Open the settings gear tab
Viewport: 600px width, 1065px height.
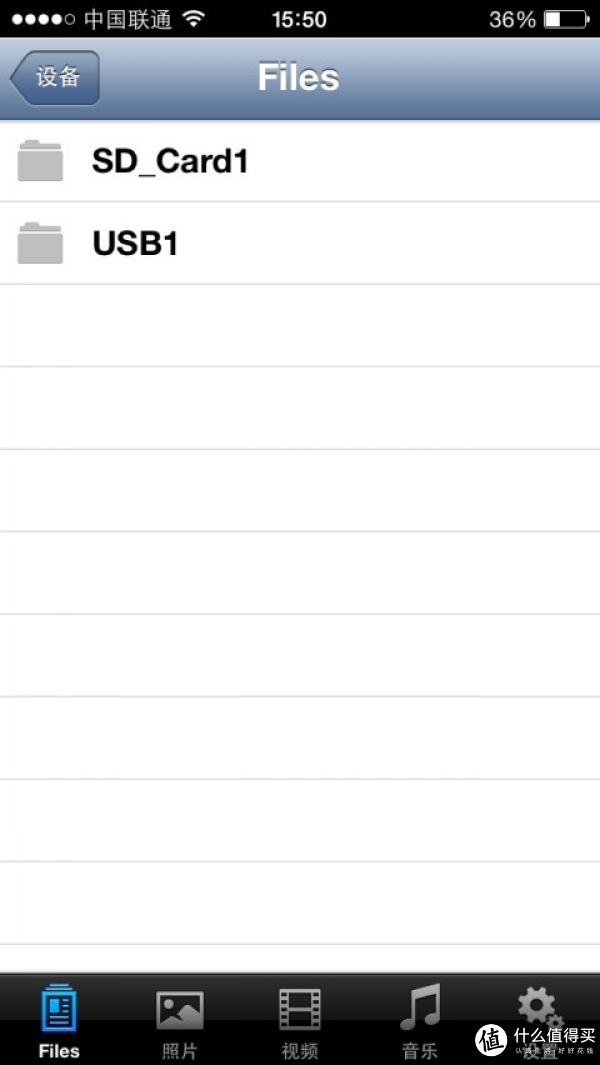538,1010
